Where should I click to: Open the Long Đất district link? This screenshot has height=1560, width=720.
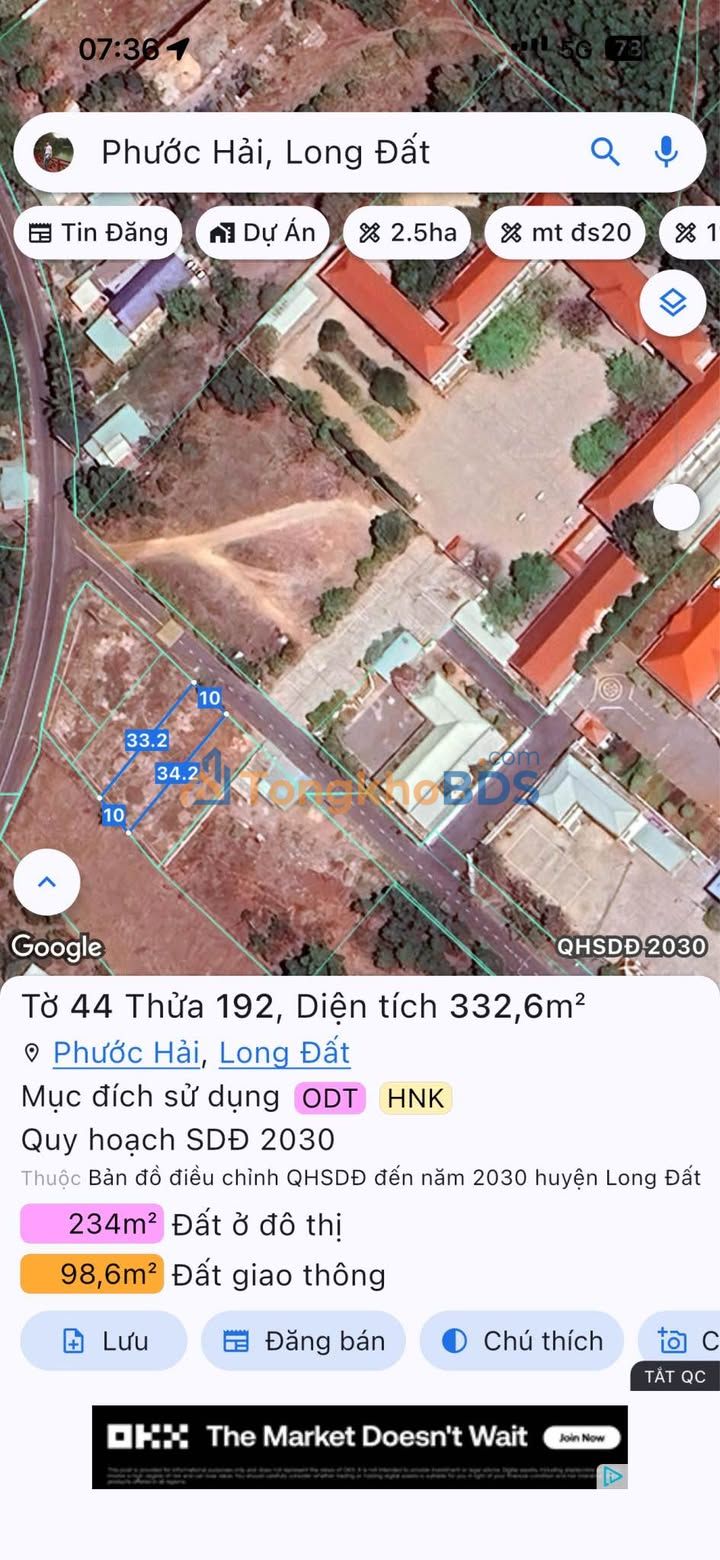(x=284, y=1052)
